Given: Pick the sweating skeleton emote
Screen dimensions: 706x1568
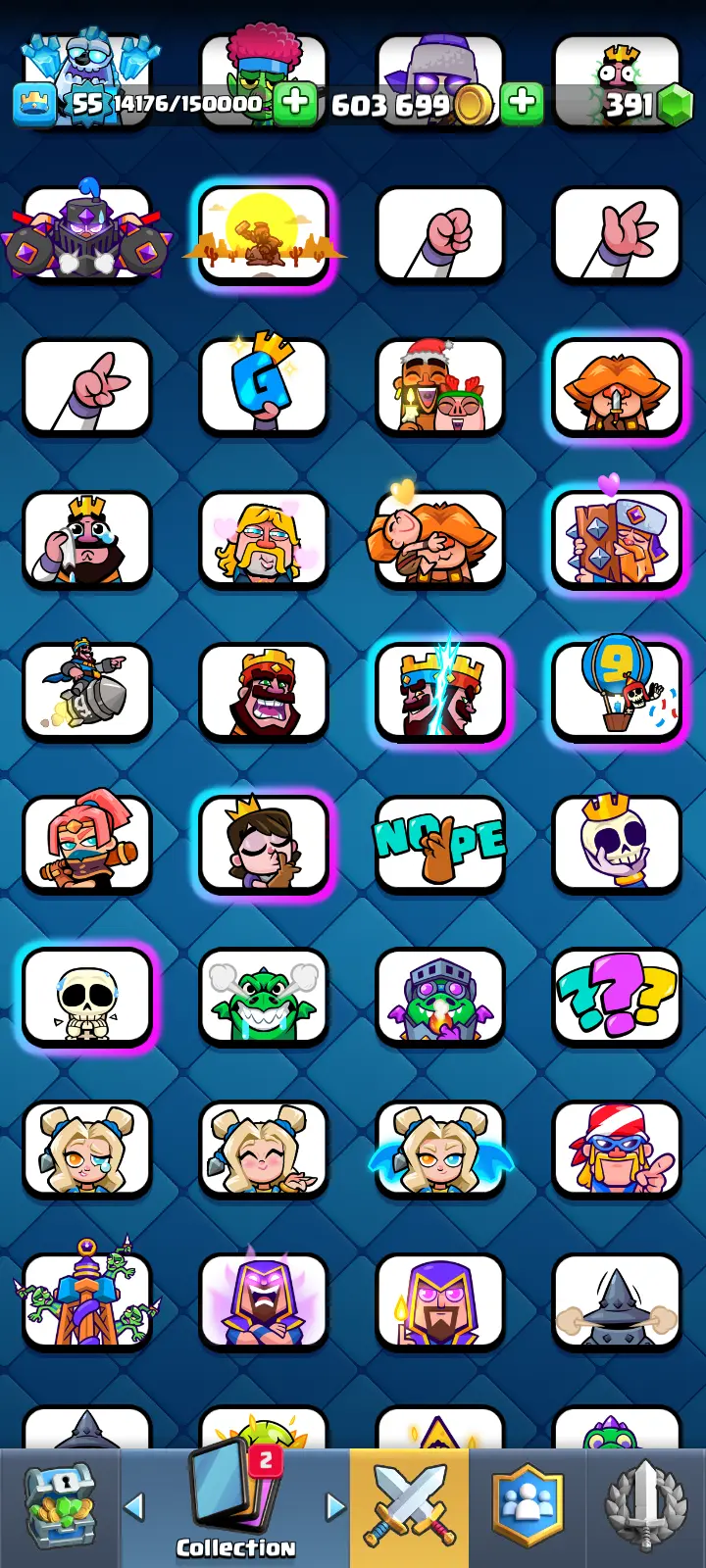Looking at the screenshot, I should pyautogui.click(x=87, y=996).
